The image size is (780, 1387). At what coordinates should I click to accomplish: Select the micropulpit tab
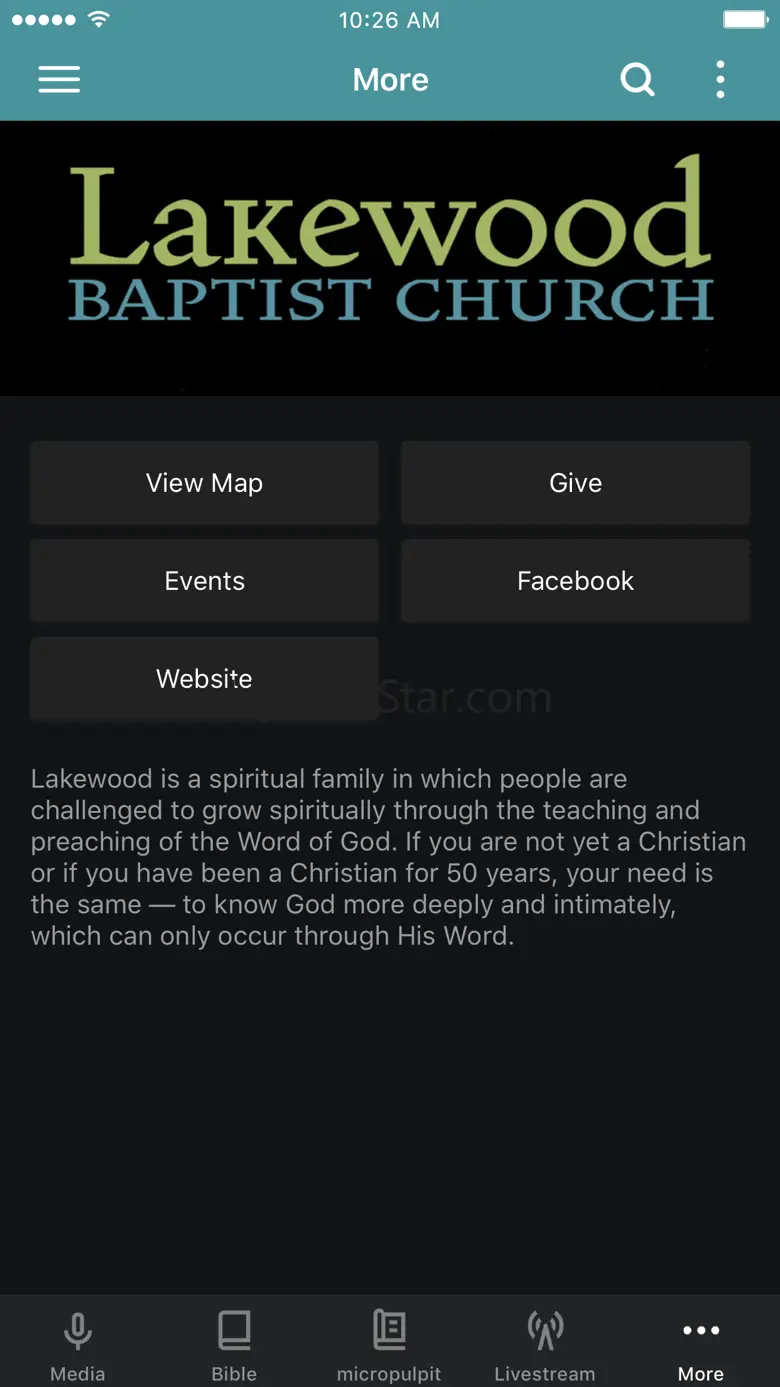click(389, 1345)
